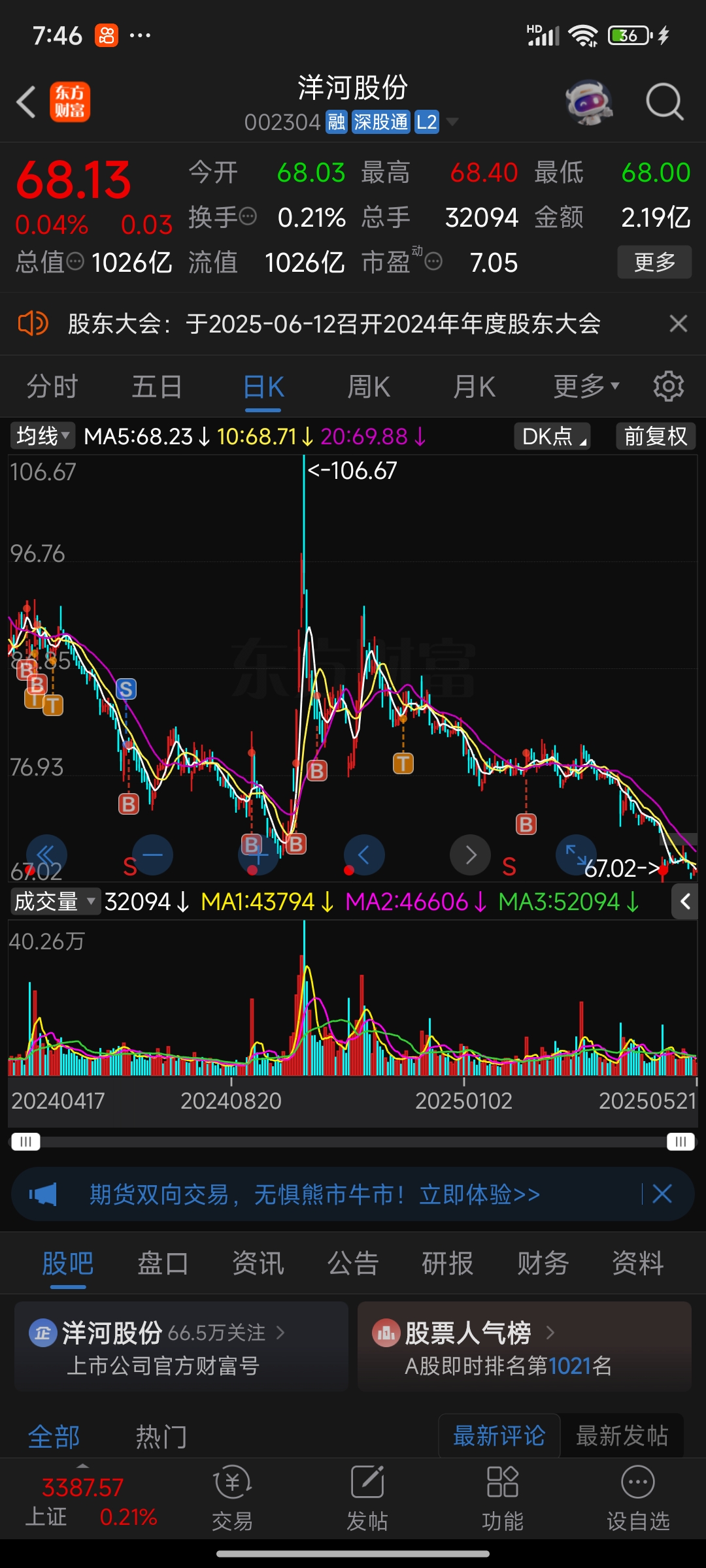
Task: Go back using the top-left arrow
Action: pos(26,103)
